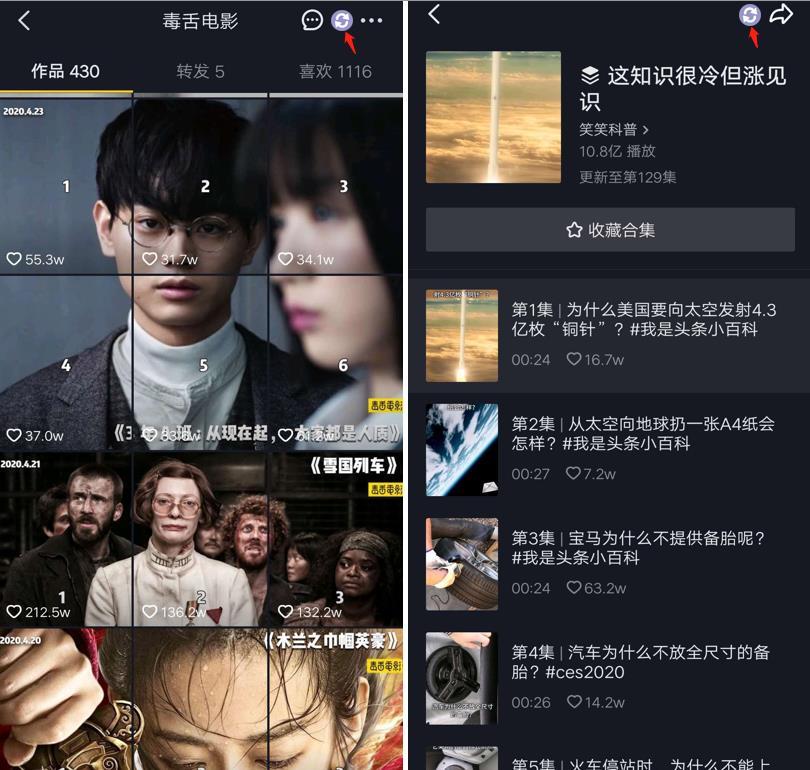The width and height of the screenshot is (810, 770).
Task: Open the video tile with 55.3w likes
Action: 66,185
